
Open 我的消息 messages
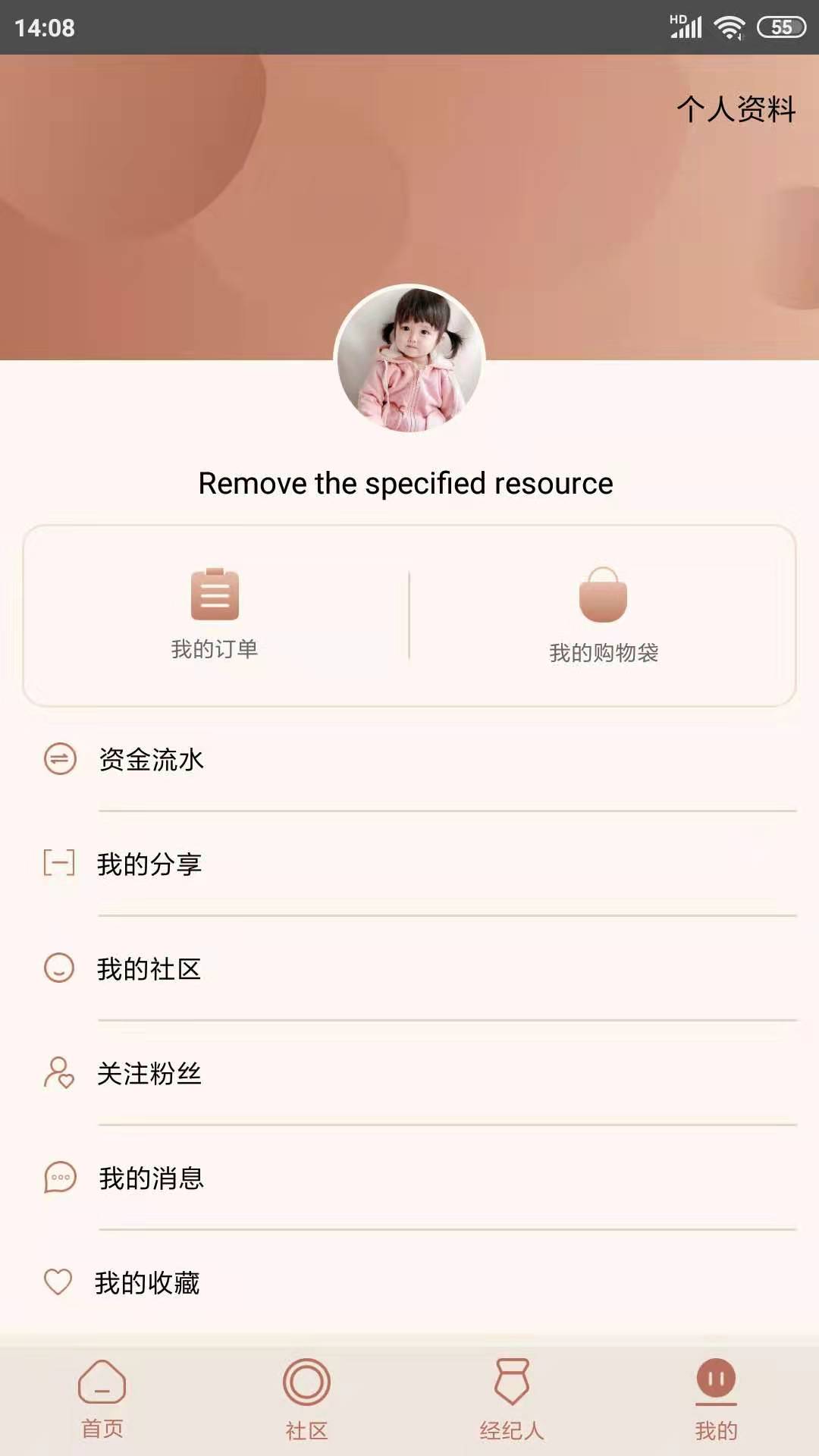409,1178
